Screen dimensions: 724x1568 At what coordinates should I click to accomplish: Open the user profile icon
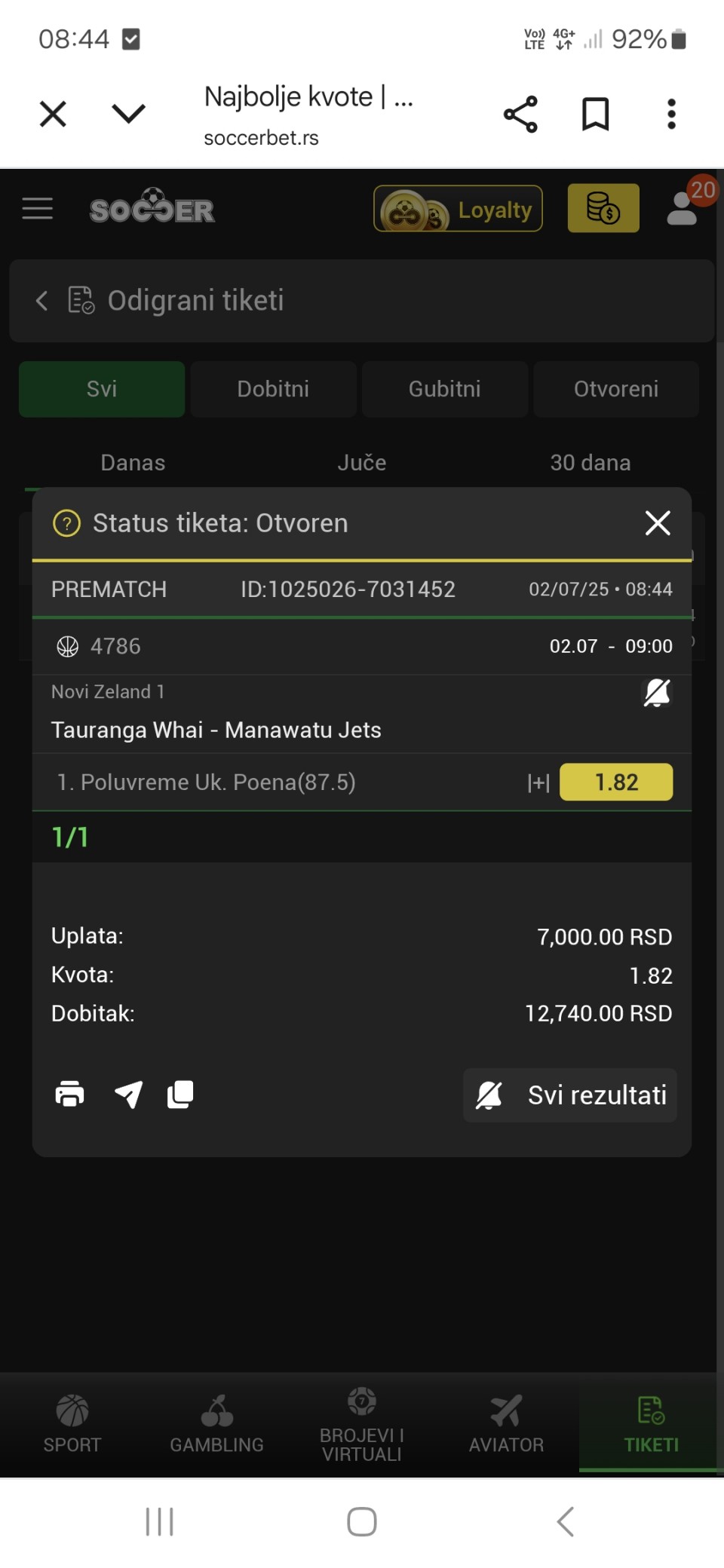[x=683, y=209]
